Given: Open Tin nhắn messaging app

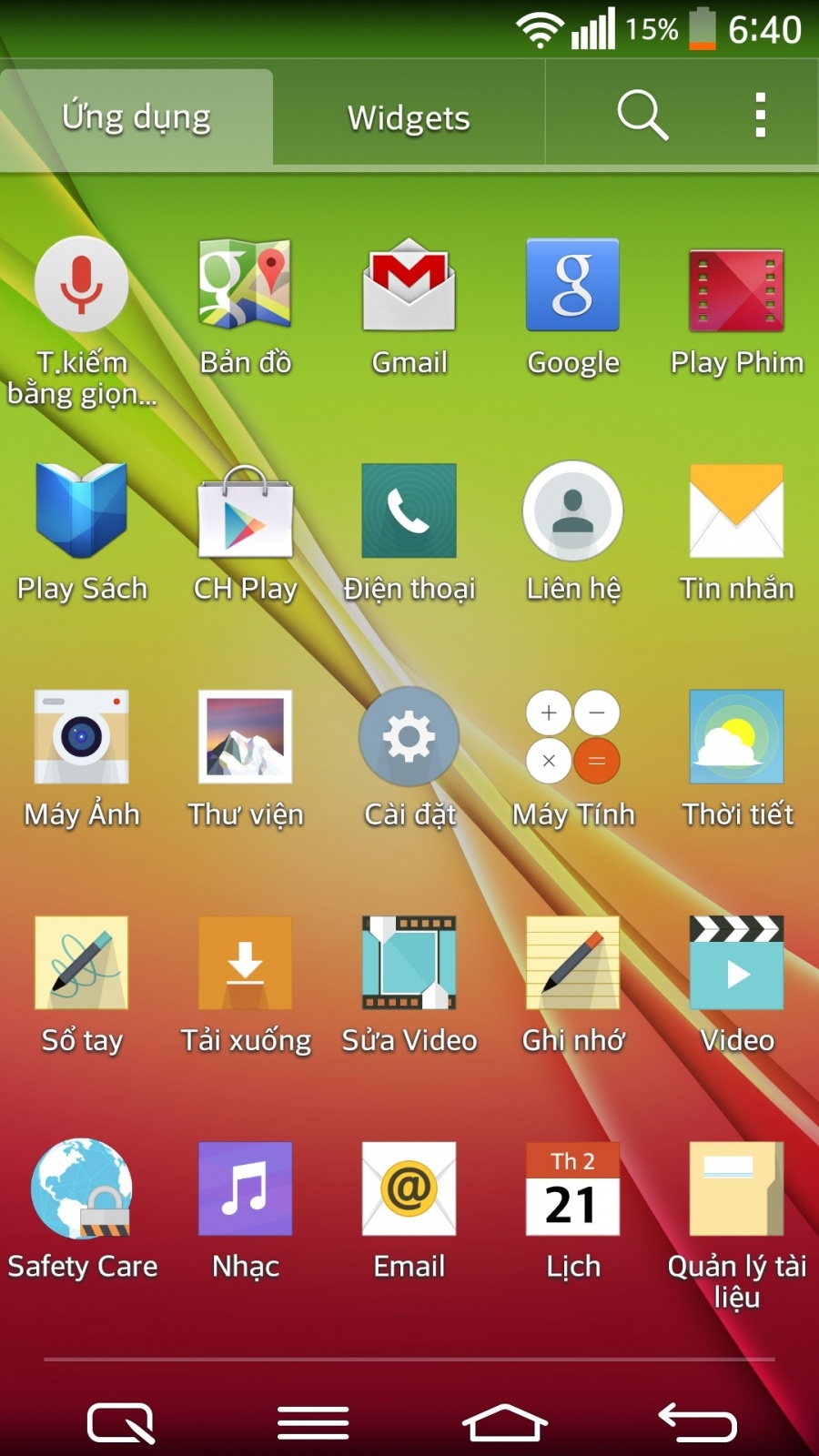Looking at the screenshot, I should tap(736, 511).
